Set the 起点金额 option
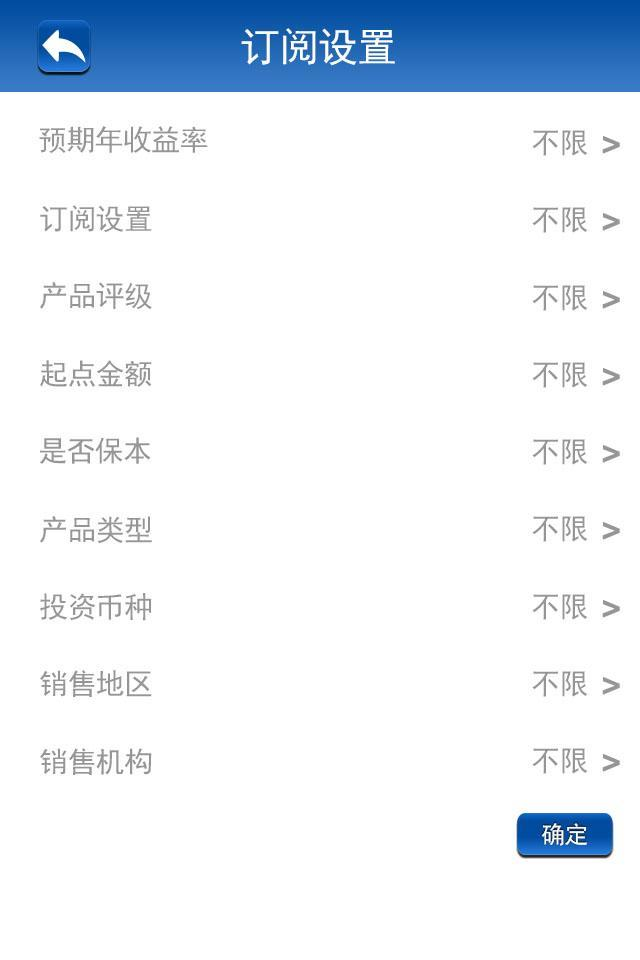This screenshot has height=960, width=640. (320, 375)
